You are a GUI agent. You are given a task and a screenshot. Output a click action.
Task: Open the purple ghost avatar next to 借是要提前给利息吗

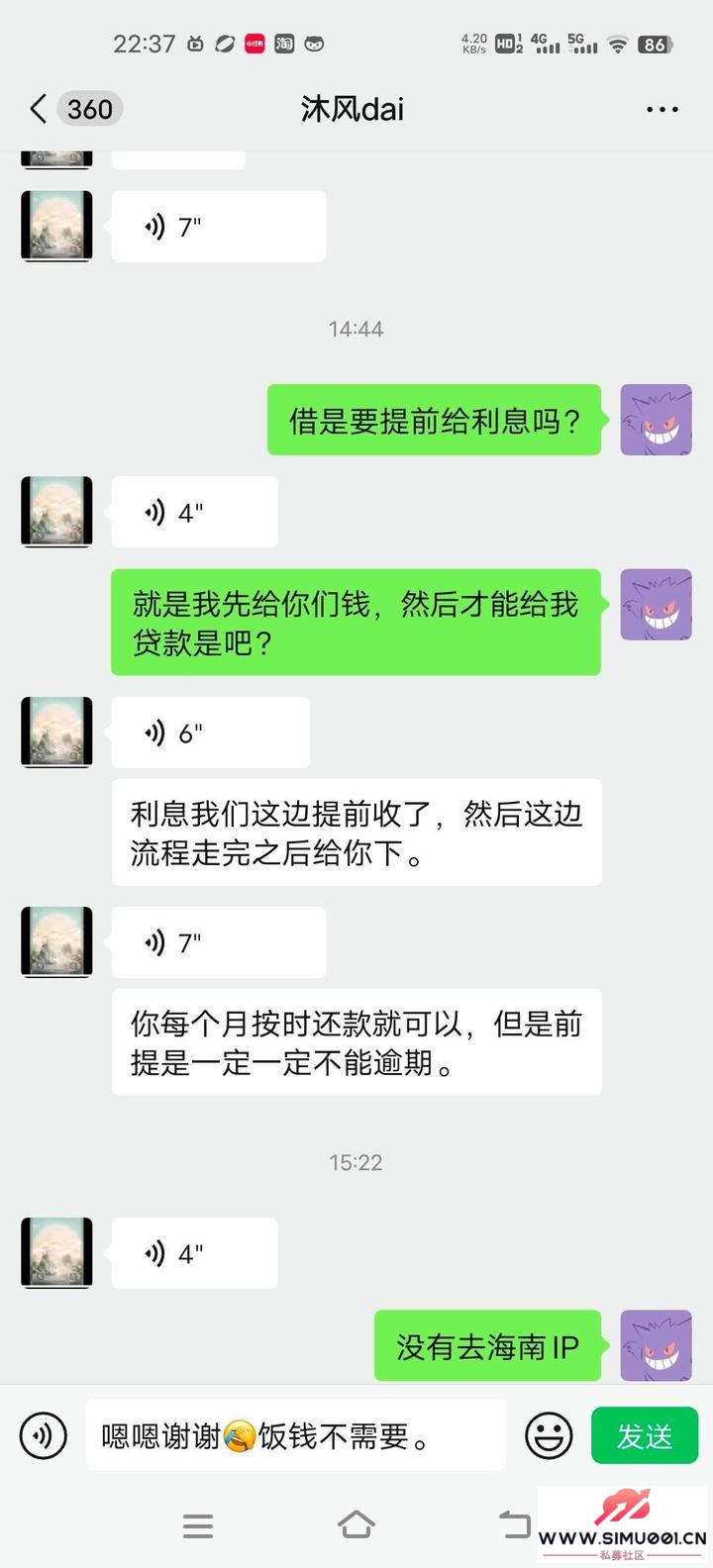pos(656,421)
